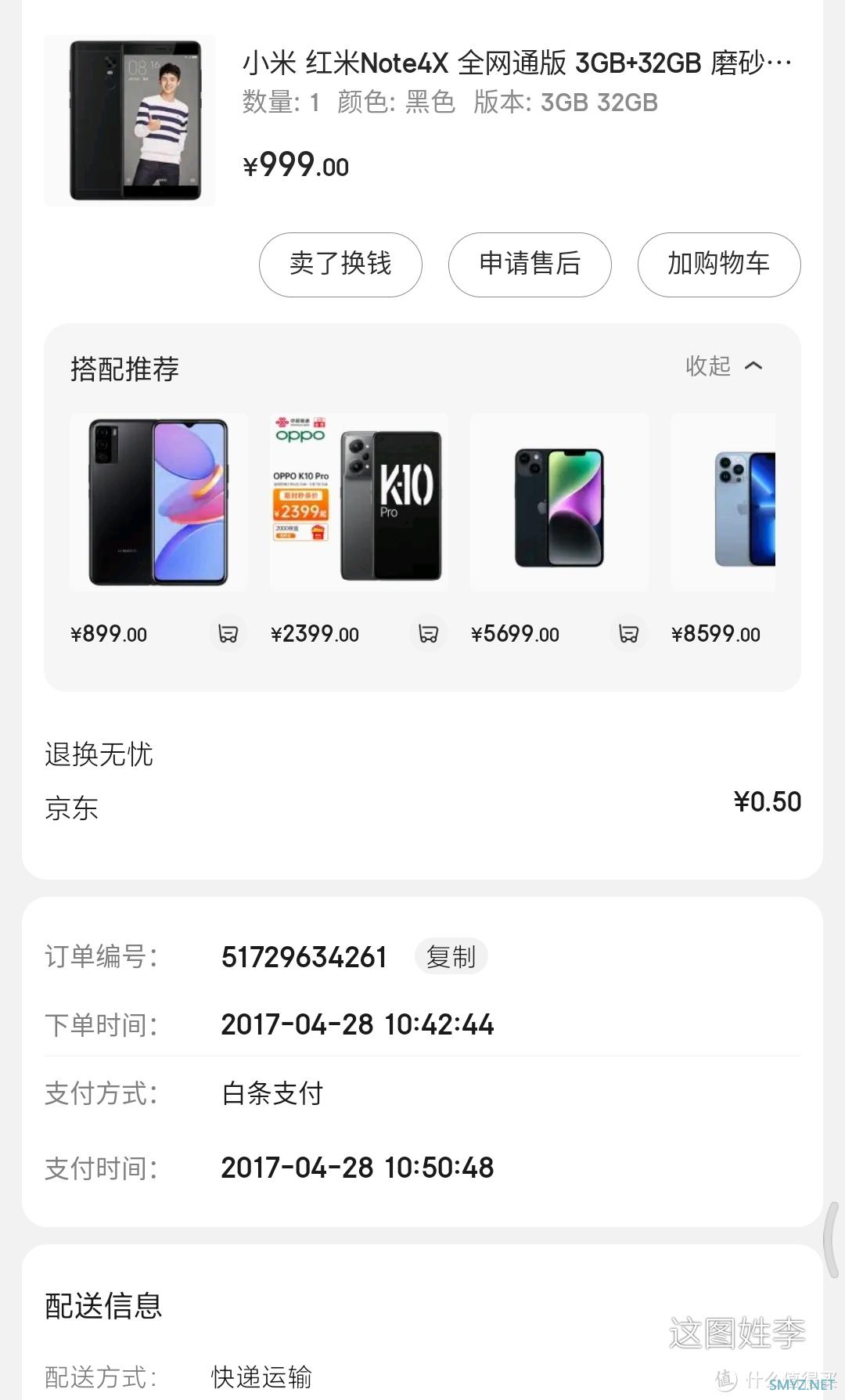
Task: Open the ¥5699.00 iPhone recommendation
Action: [559, 502]
